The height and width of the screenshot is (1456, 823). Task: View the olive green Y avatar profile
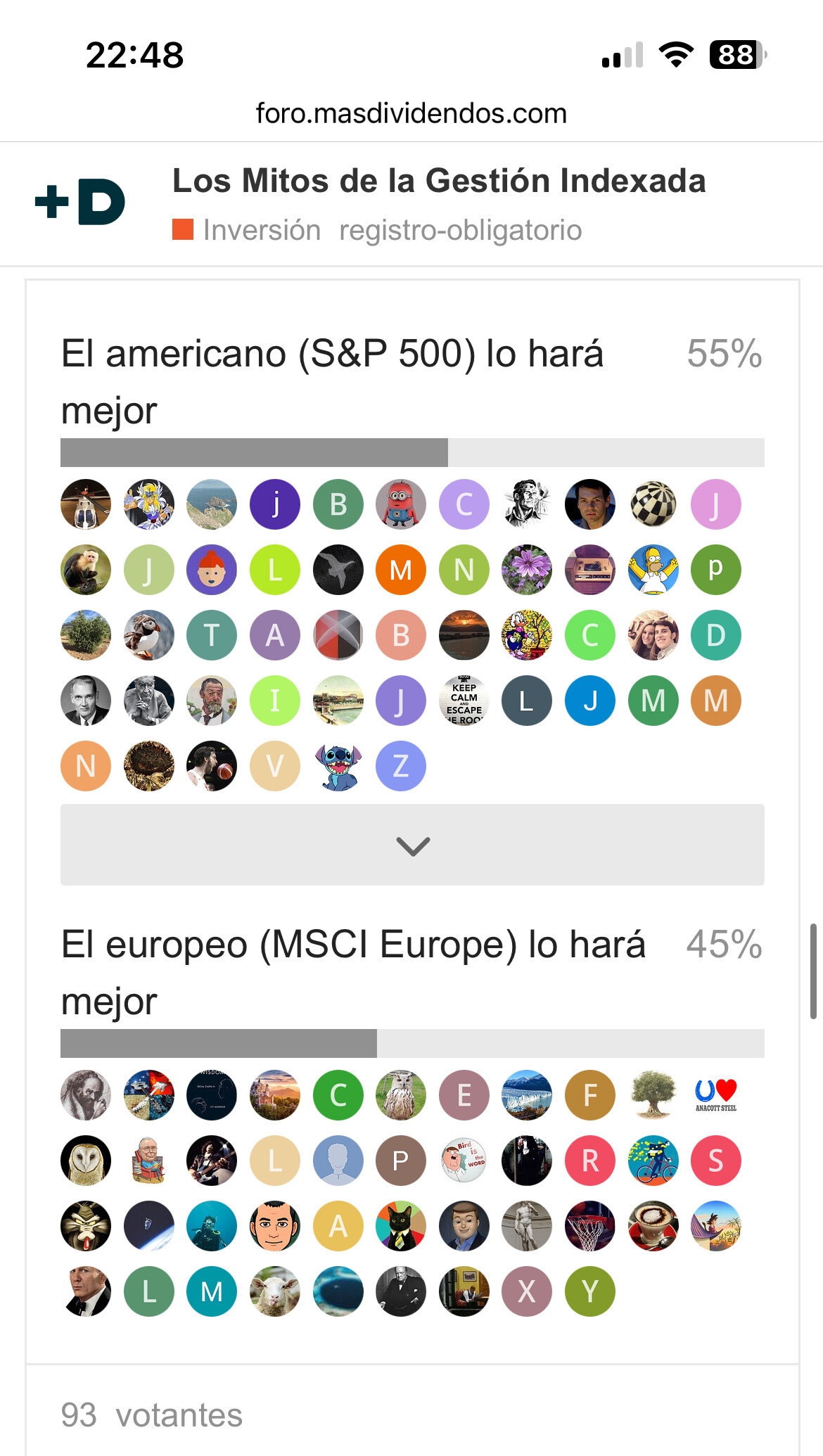tap(590, 1291)
